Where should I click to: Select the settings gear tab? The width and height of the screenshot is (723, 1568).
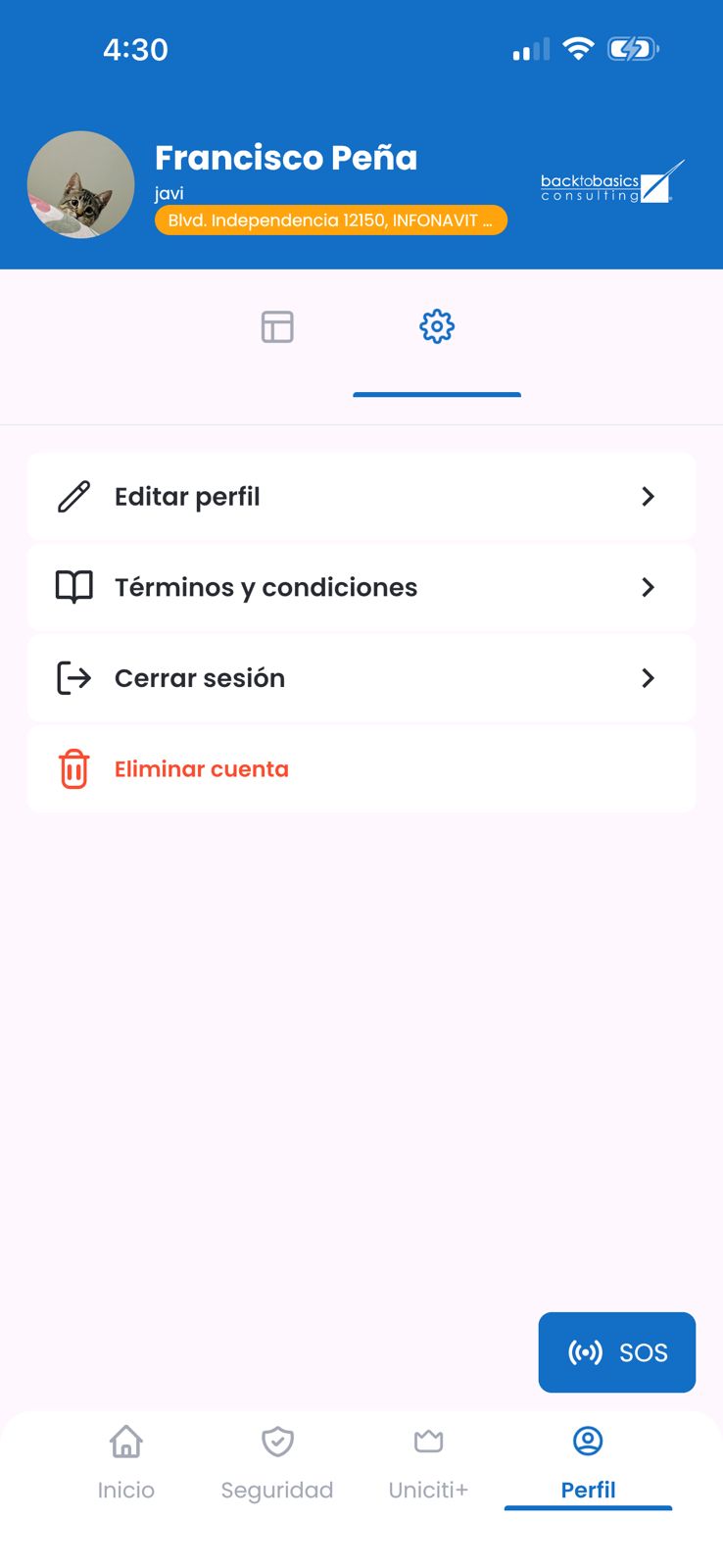click(x=436, y=326)
